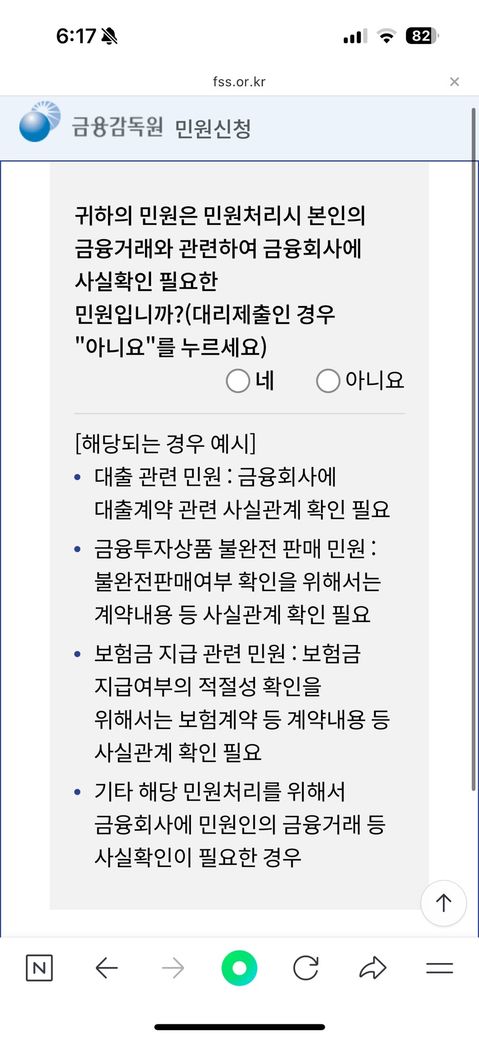Reload the current page
The image size is (479, 1040).
point(305,968)
